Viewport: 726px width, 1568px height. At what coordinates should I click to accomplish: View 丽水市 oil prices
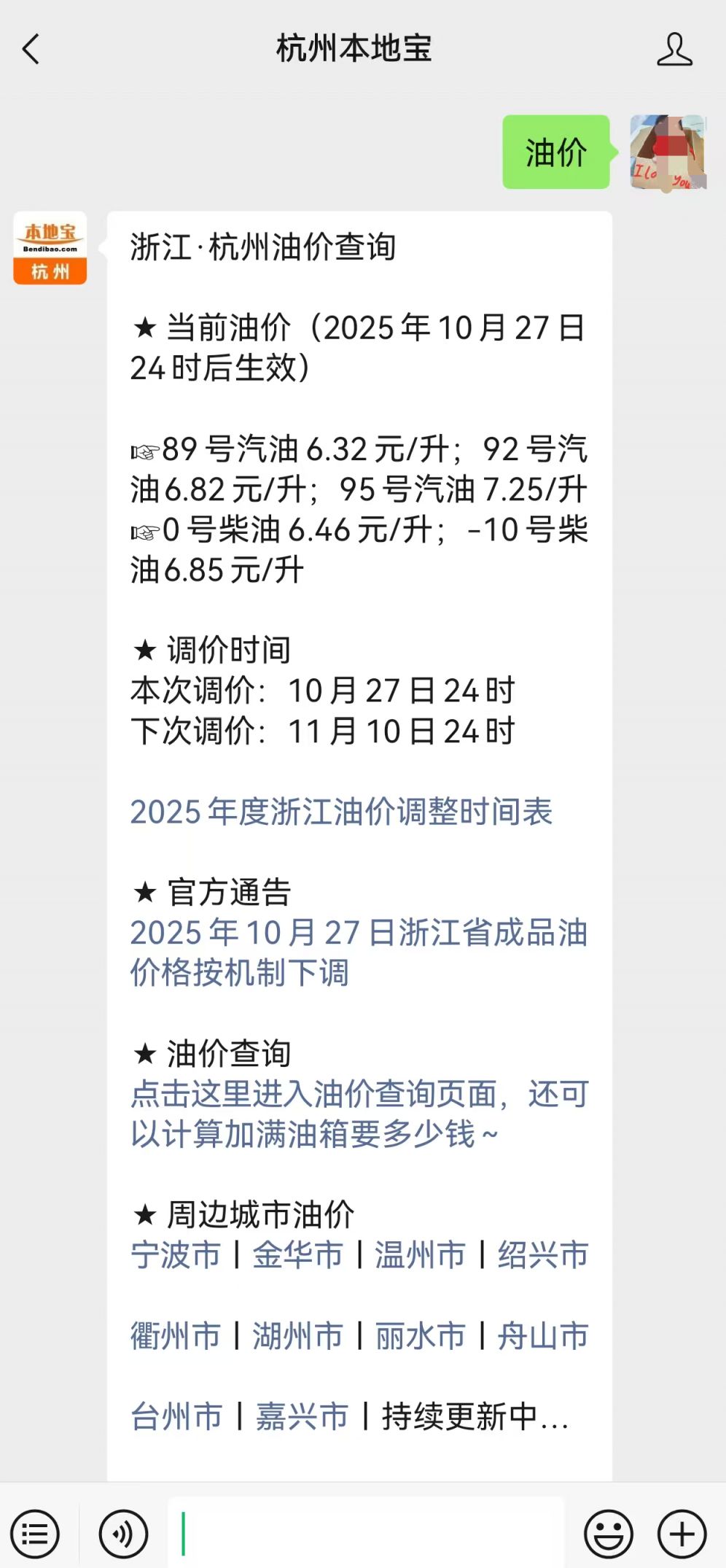point(420,1336)
